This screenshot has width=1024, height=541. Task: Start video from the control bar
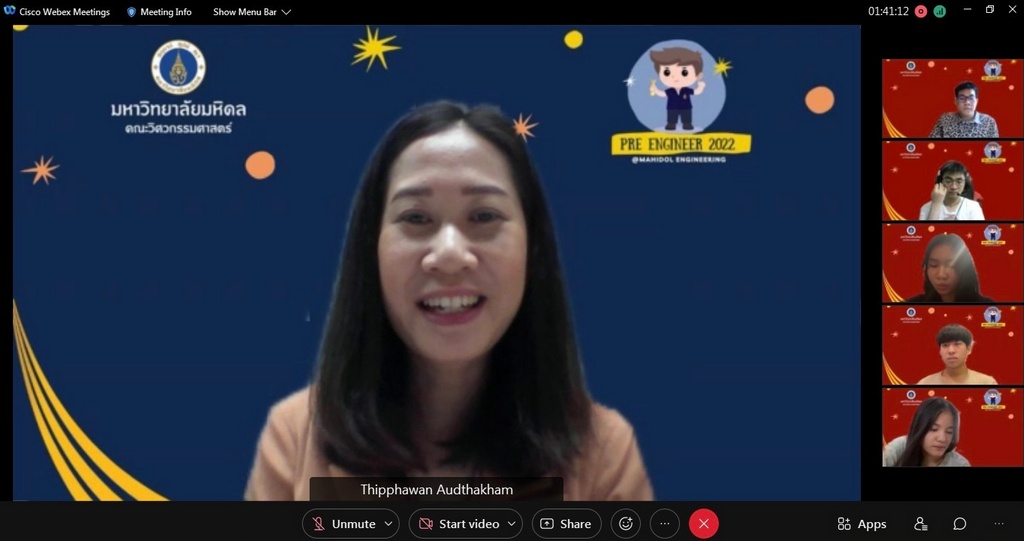tap(458, 524)
